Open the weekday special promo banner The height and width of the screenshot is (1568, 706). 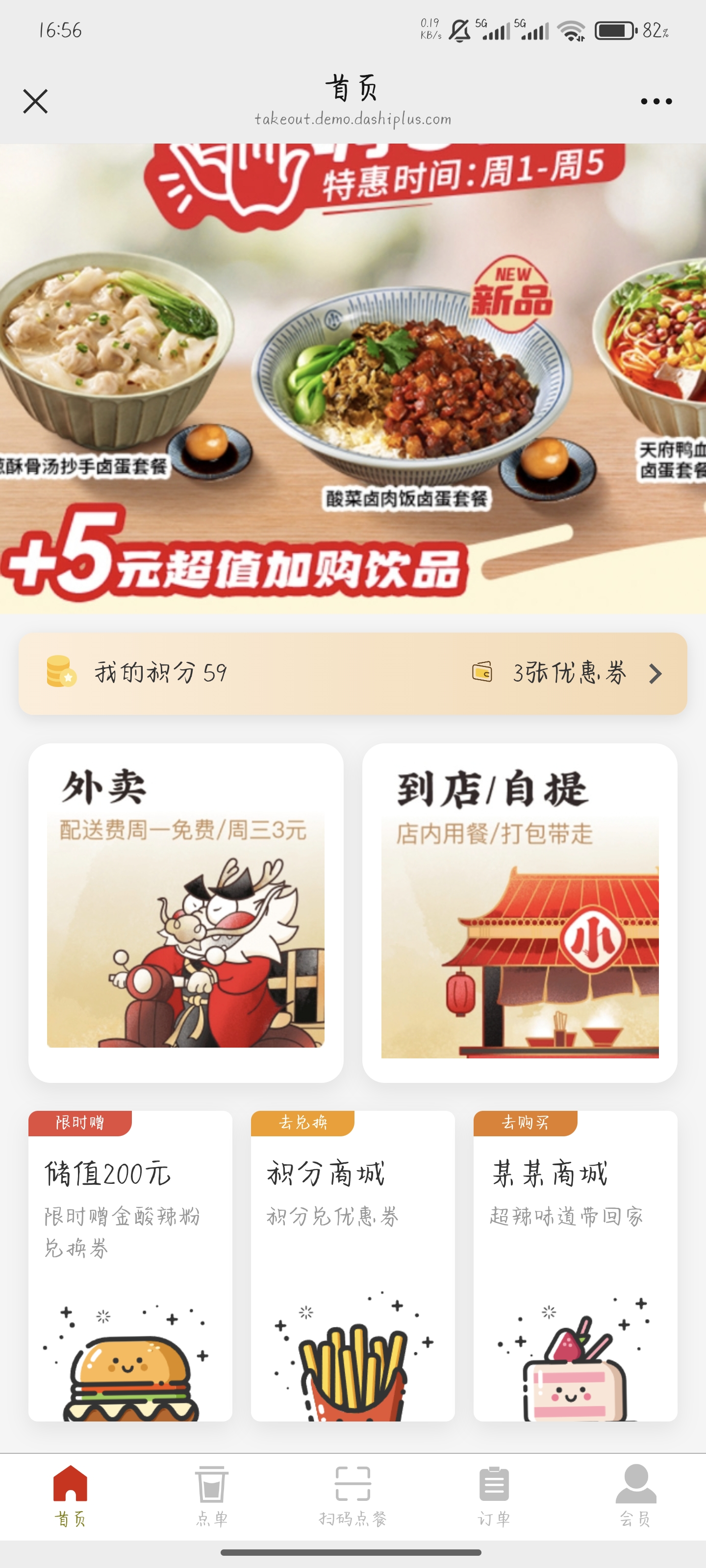pyautogui.click(x=353, y=378)
